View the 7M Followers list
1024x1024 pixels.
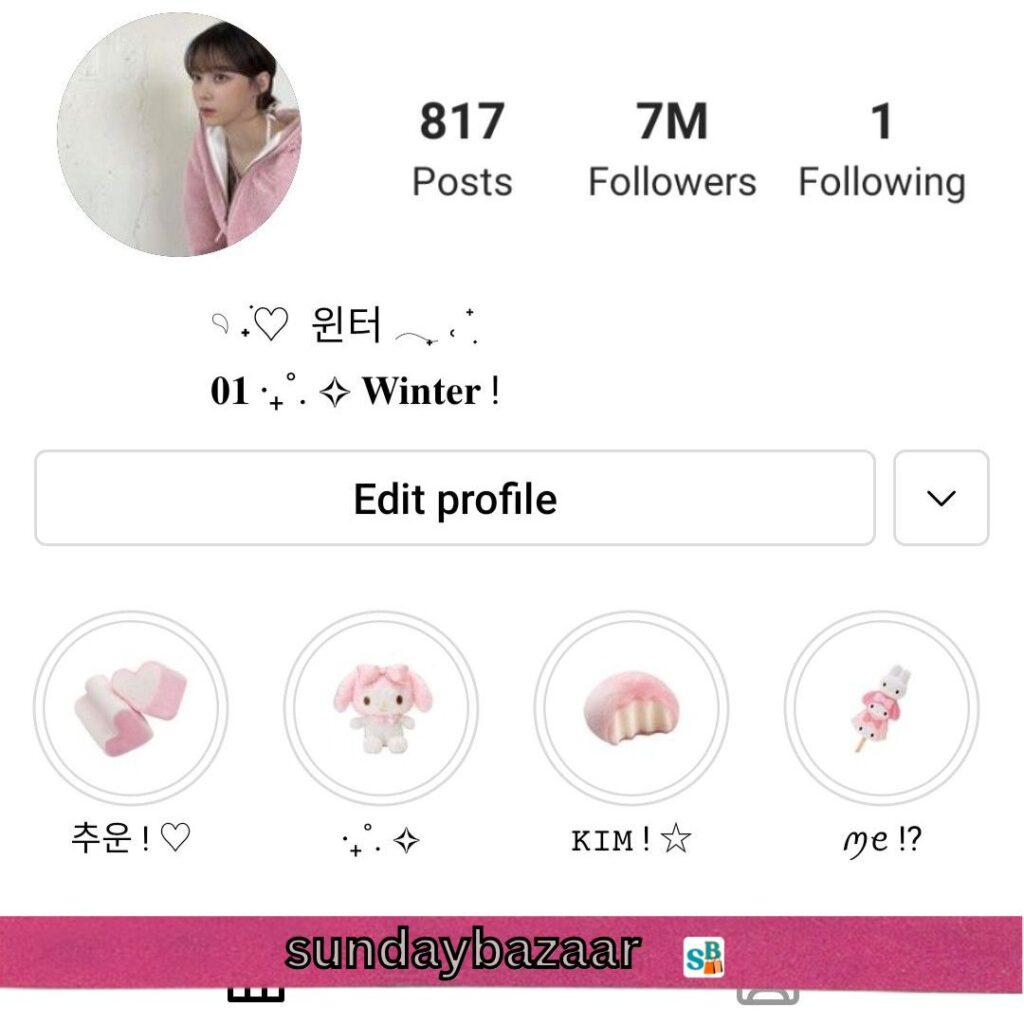click(672, 150)
